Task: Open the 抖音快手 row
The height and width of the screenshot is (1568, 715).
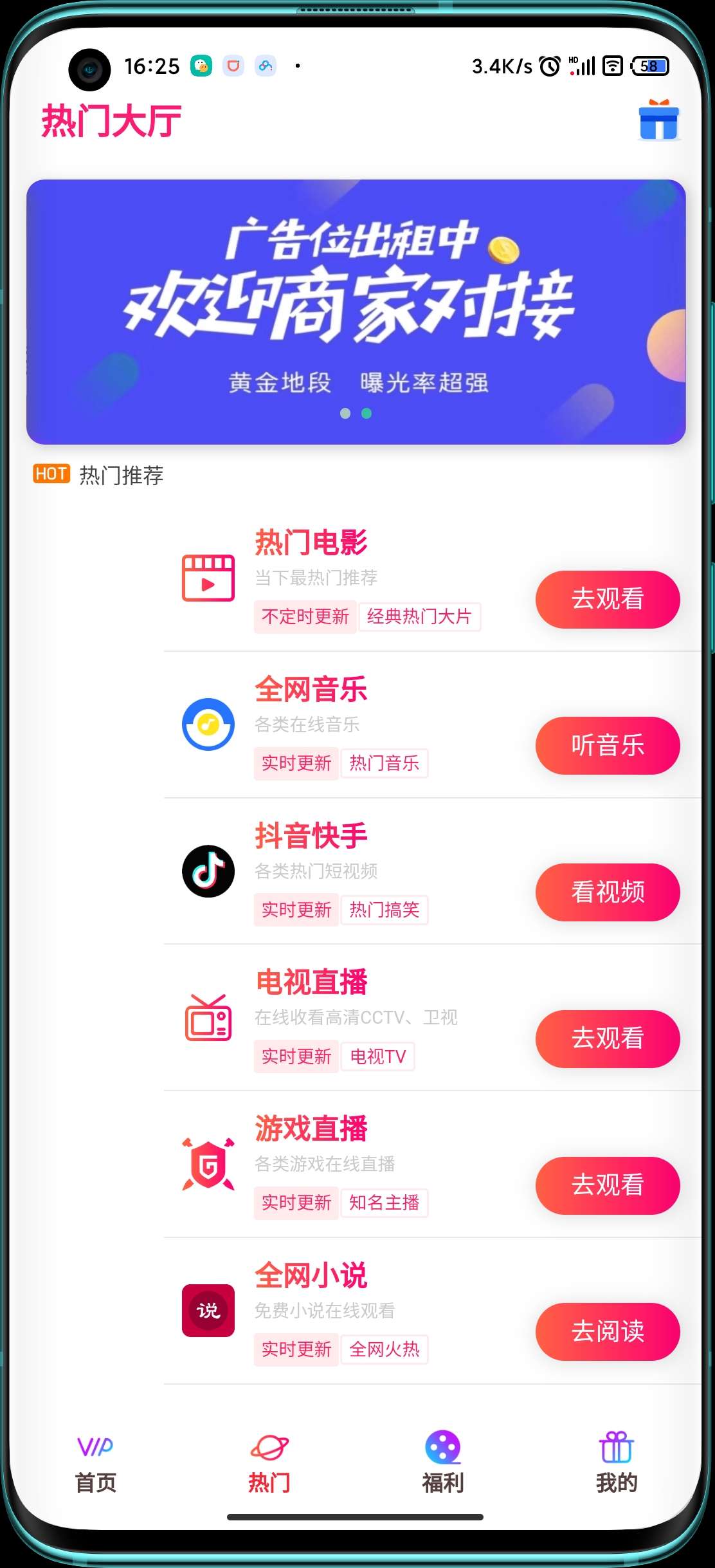Action: [432, 872]
